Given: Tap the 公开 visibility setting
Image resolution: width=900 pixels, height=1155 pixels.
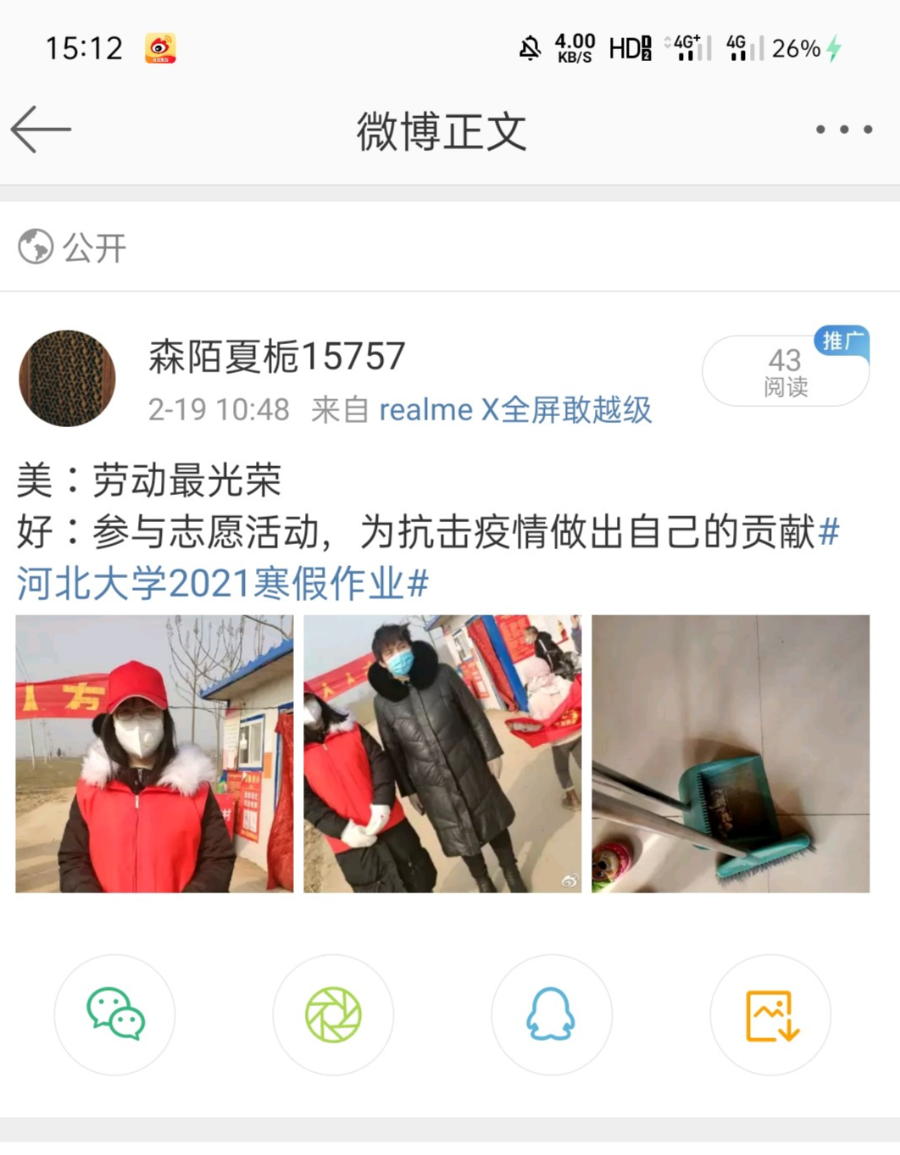Looking at the screenshot, I should click(75, 247).
